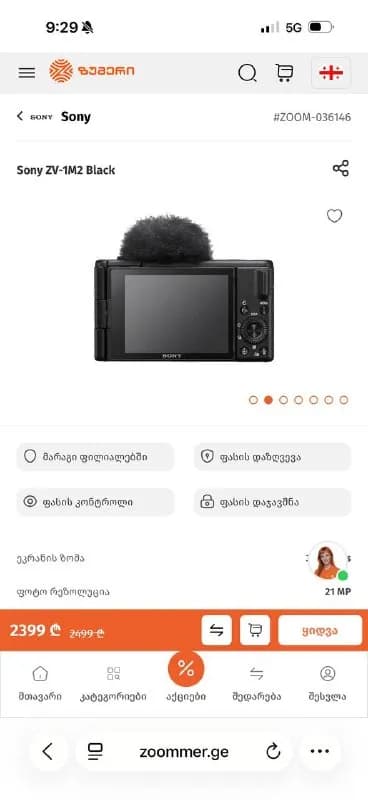Tap the ფასის დაჯავშნა chip

point(273,502)
